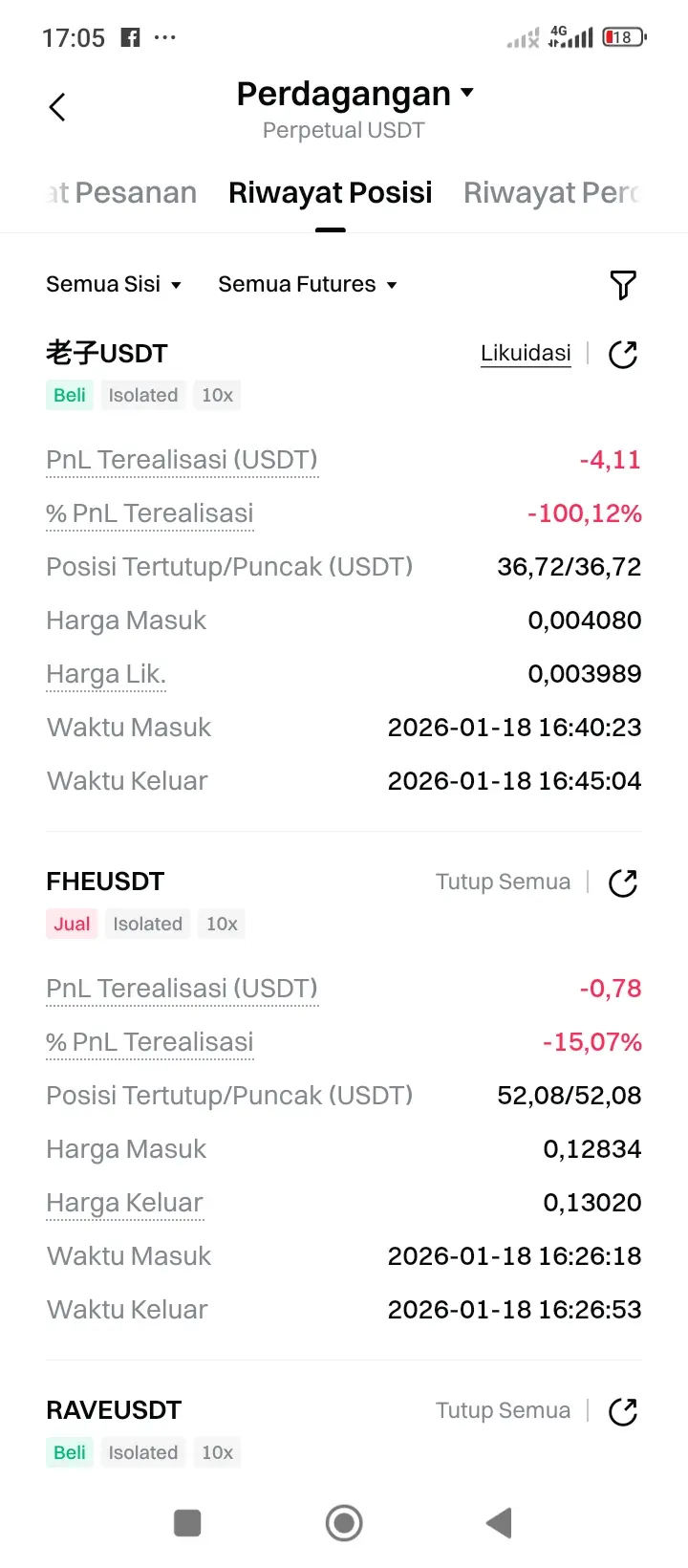Viewport: 688px width, 1568px height.
Task: Select the Riwayat Posisi tab
Action: tap(331, 193)
